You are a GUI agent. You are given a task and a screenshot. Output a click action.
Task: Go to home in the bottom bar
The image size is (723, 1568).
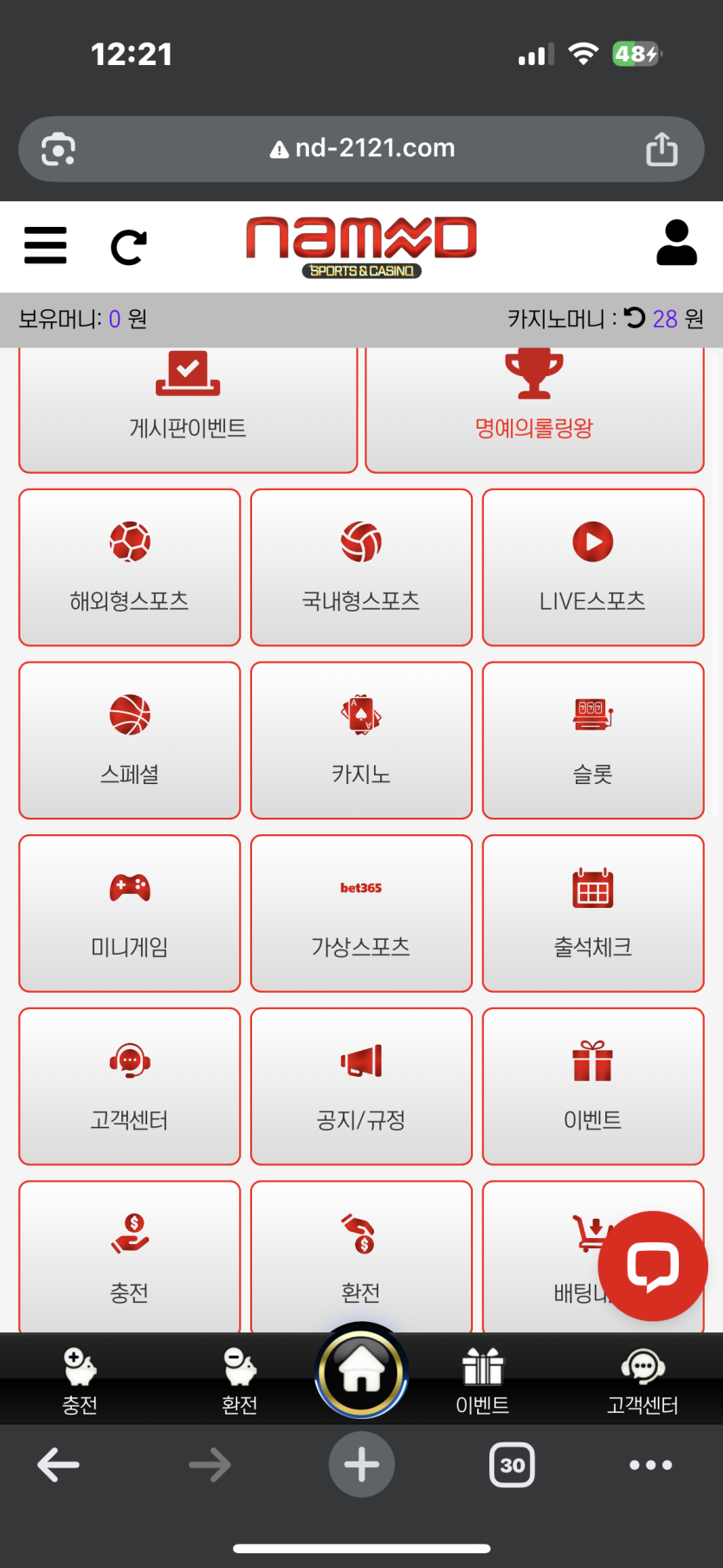click(x=361, y=1371)
